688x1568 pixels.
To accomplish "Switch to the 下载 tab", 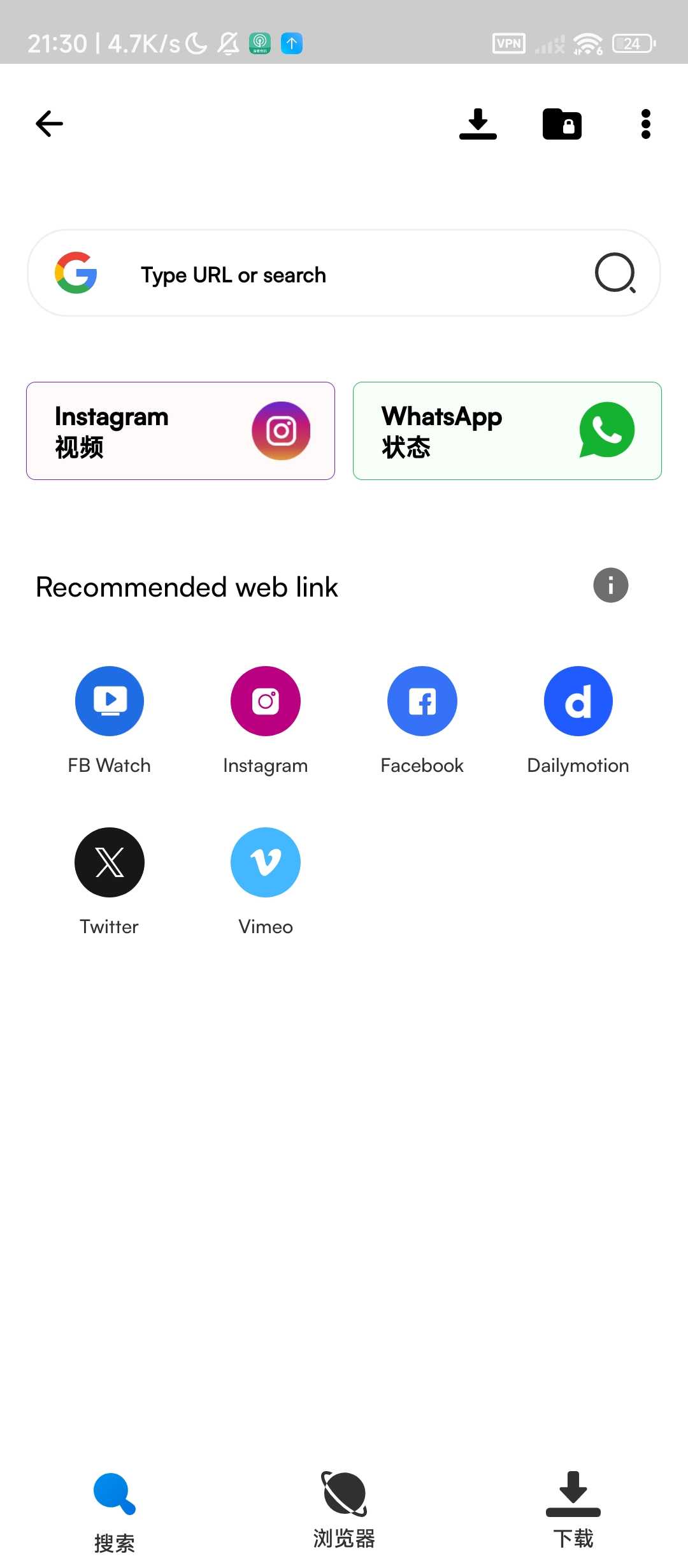I will tap(573, 1511).
